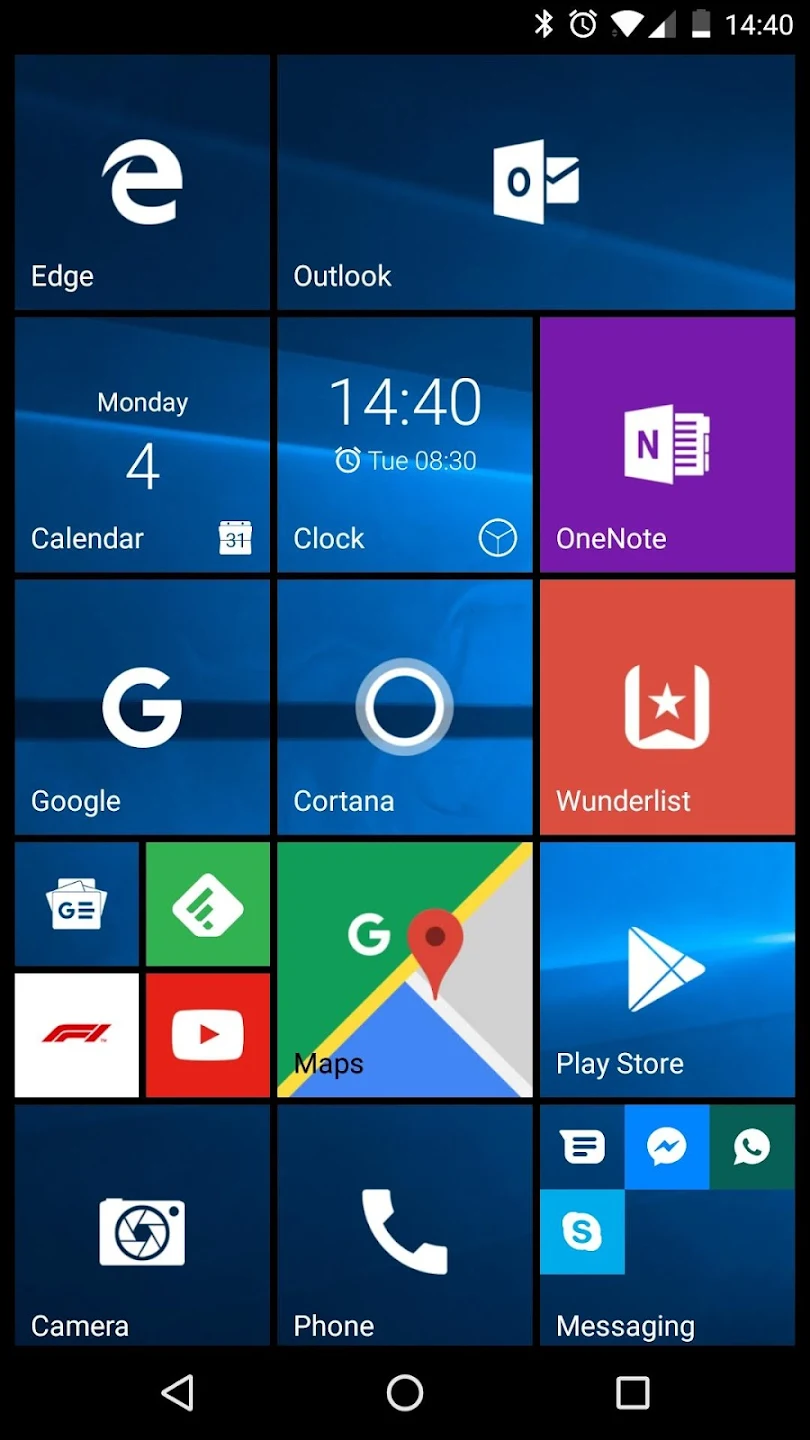
Task: Open the Google tile
Action: (x=142, y=707)
